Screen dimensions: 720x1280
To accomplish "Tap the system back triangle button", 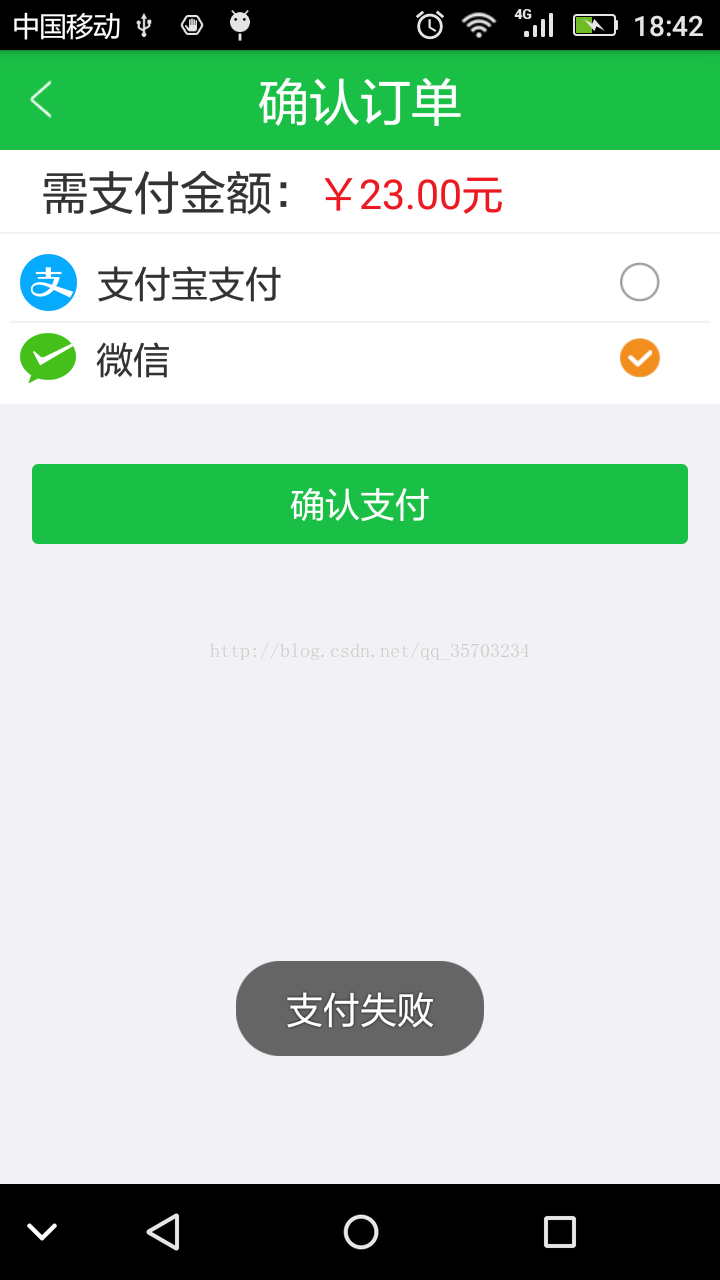I will tap(163, 1231).
